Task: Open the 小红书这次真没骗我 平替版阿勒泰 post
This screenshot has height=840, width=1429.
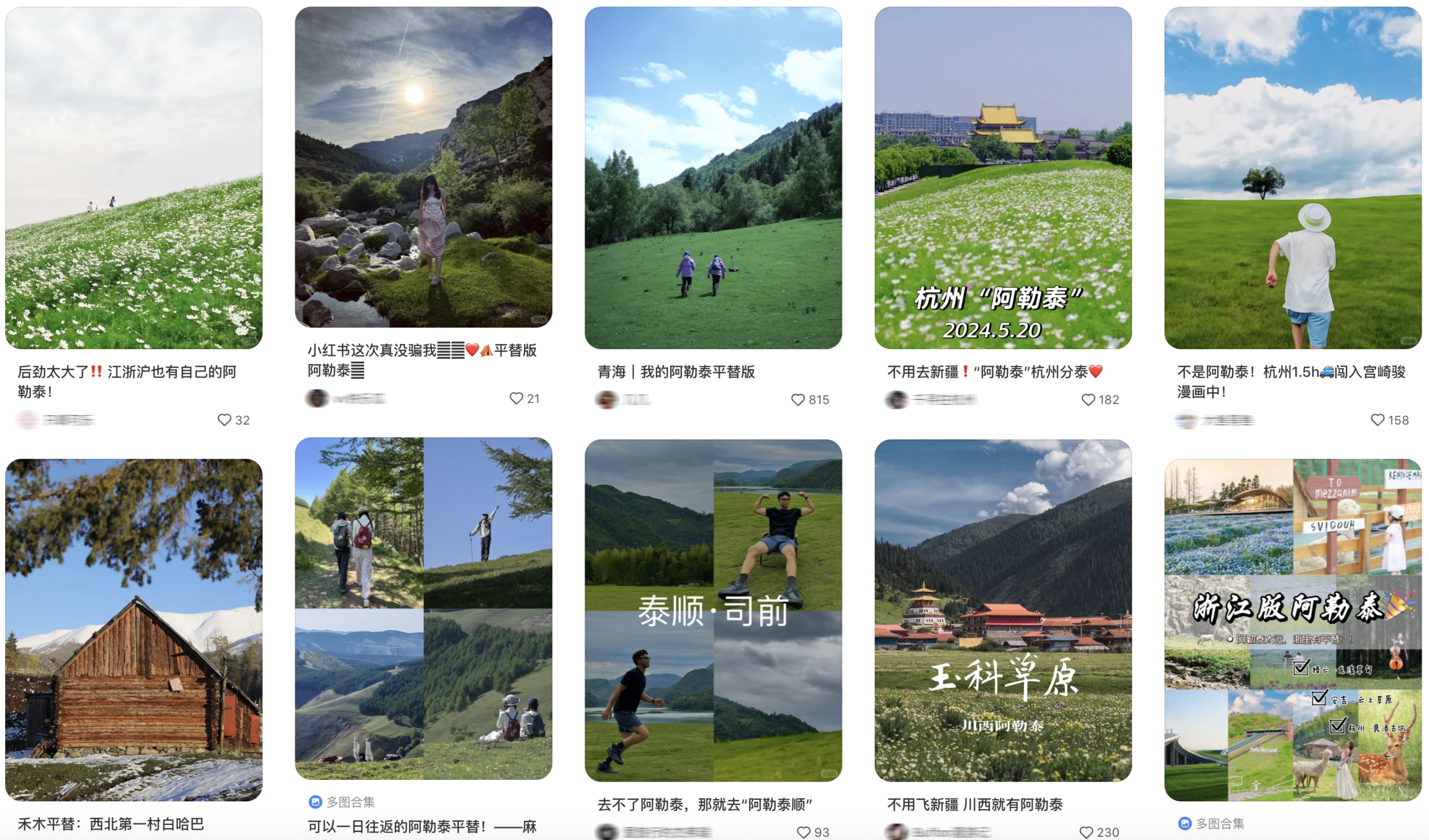Action: (x=423, y=167)
